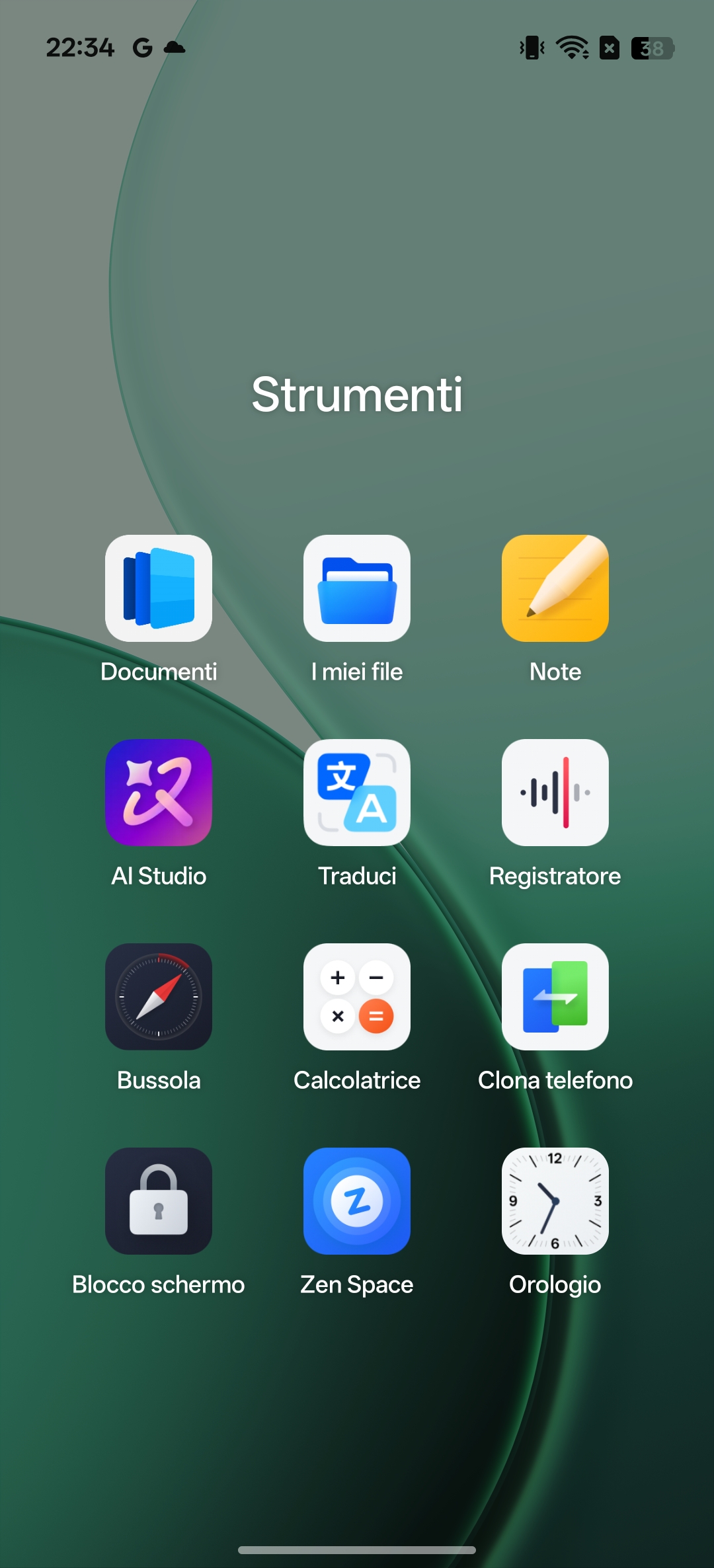The image size is (714, 1568).
Task: Open Clona telefono
Action: pos(555,997)
